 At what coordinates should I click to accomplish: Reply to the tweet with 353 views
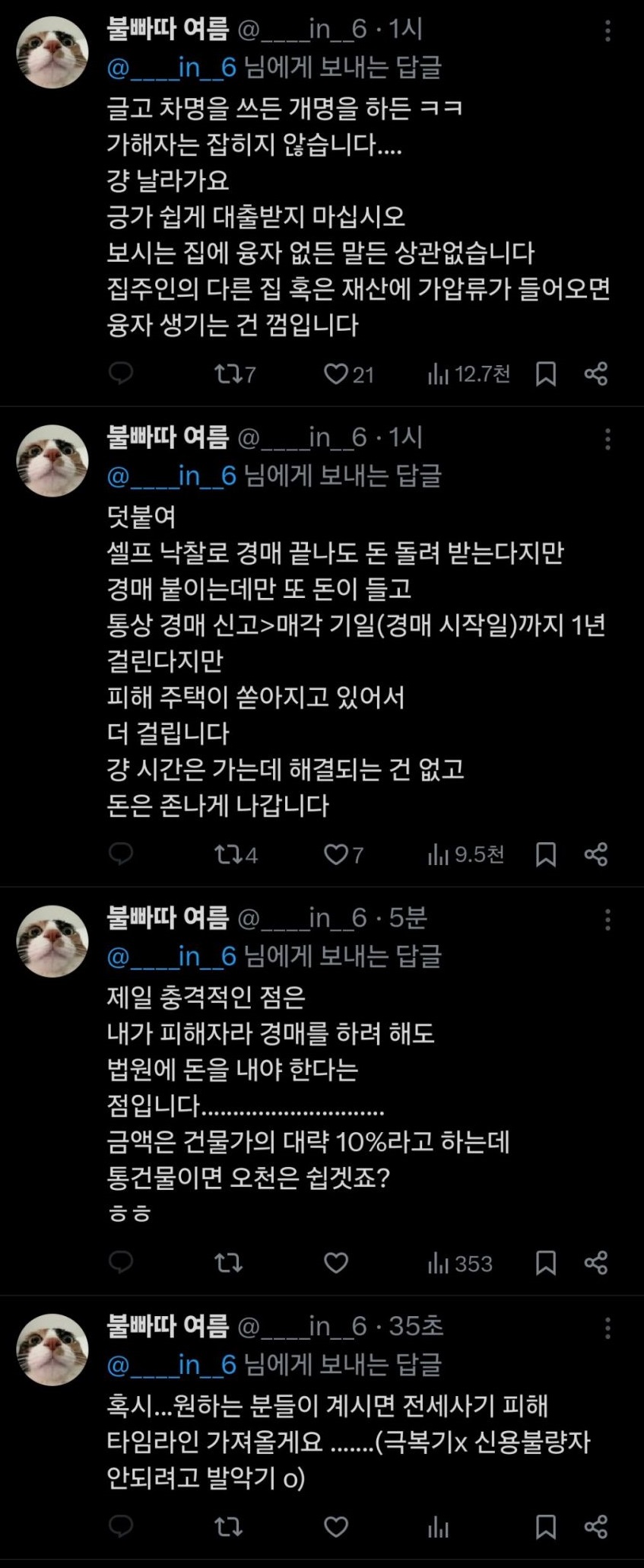(121, 1263)
